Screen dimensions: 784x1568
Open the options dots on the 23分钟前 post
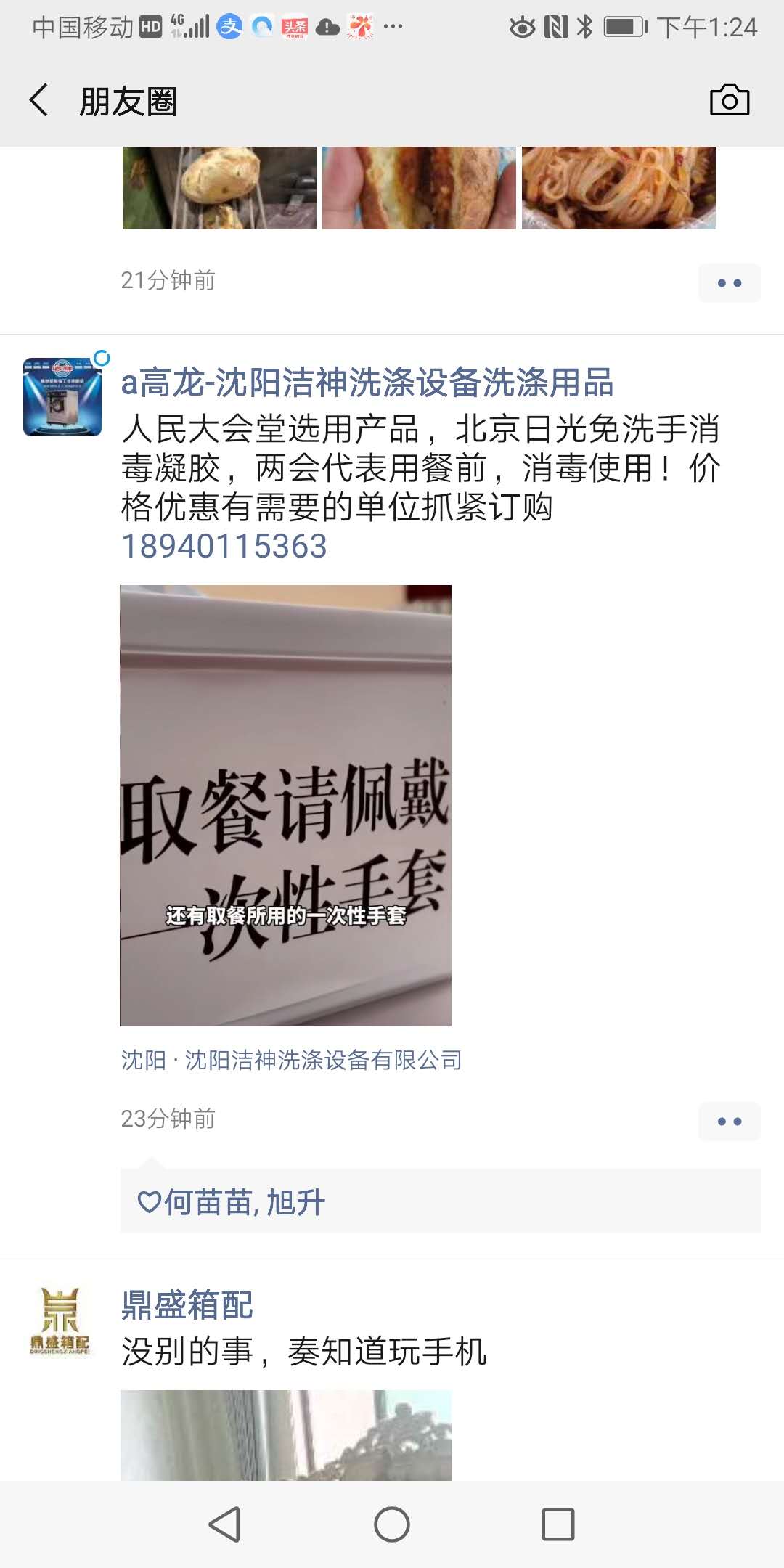tap(729, 1122)
